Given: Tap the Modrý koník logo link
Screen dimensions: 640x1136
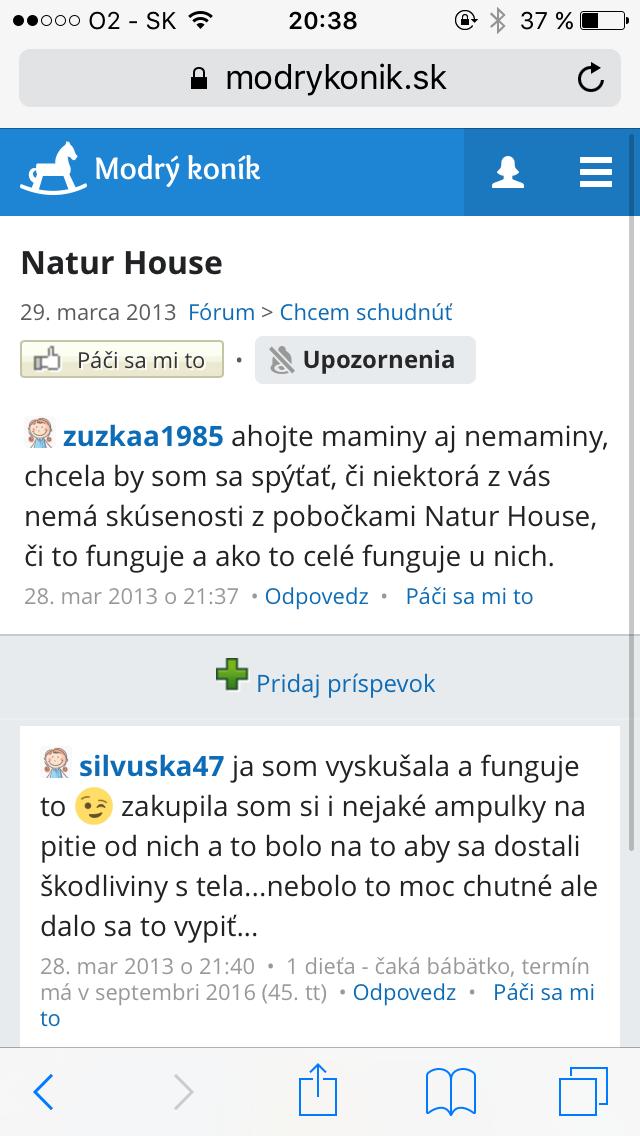Looking at the screenshot, I should click(x=140, y=169).
